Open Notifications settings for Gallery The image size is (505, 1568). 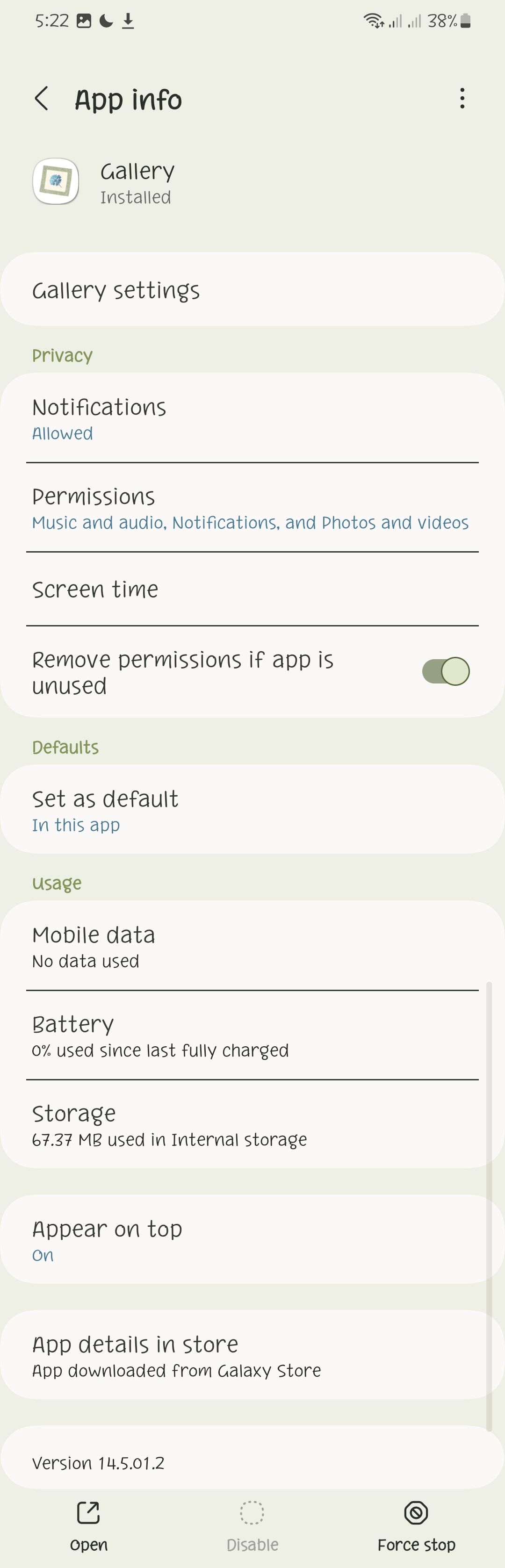(252, 419)
